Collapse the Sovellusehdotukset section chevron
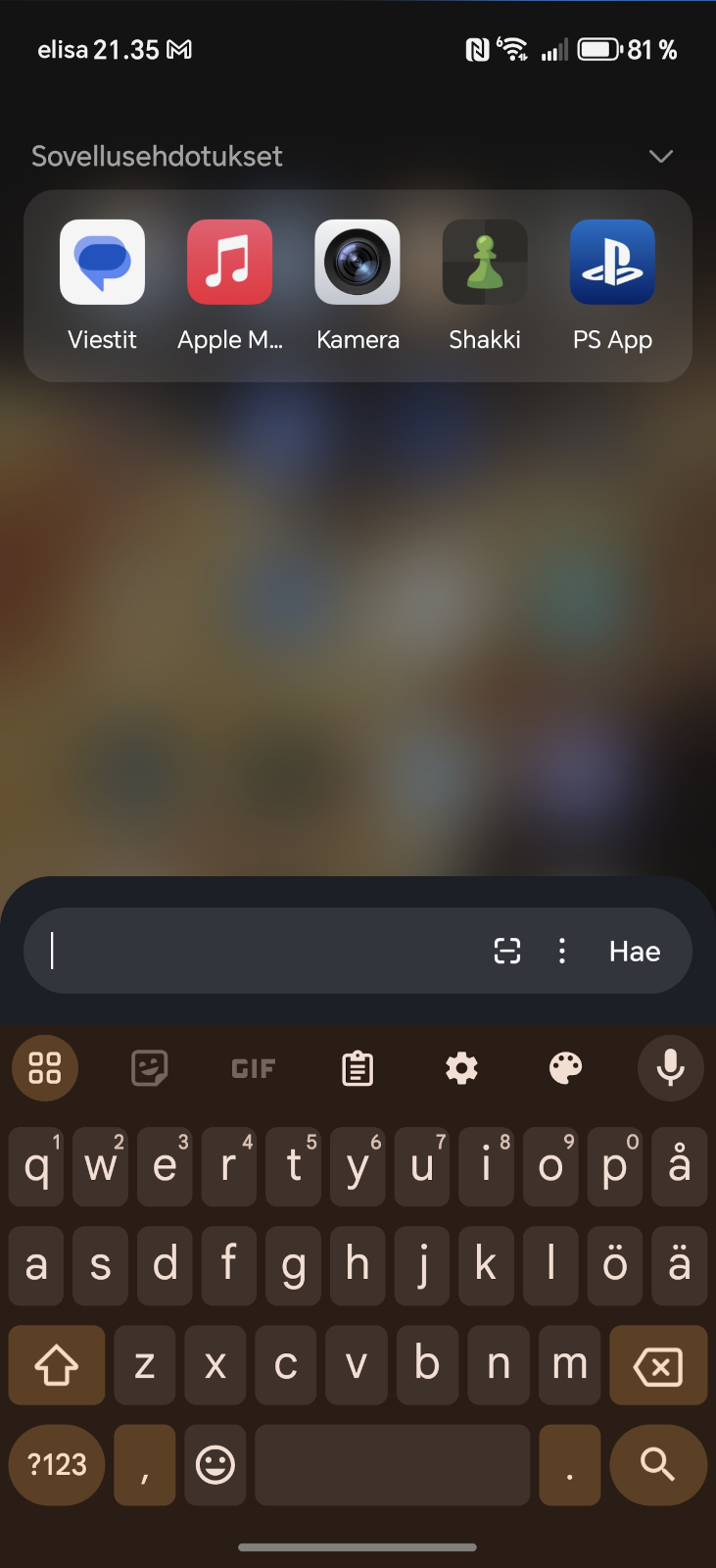716x1568 pixels. pos(661,157)
